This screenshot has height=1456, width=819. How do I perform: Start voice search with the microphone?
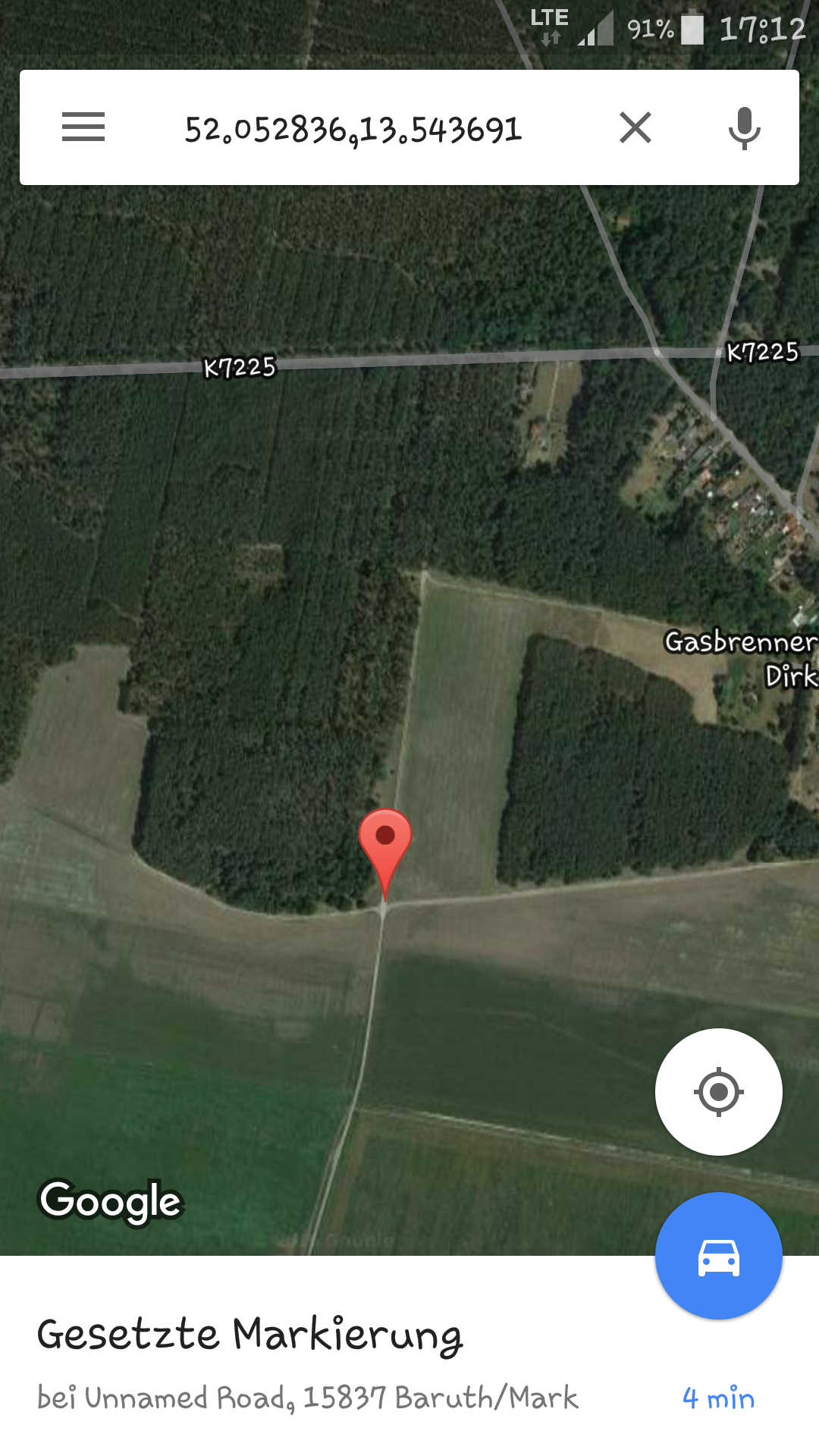(744, 127)
